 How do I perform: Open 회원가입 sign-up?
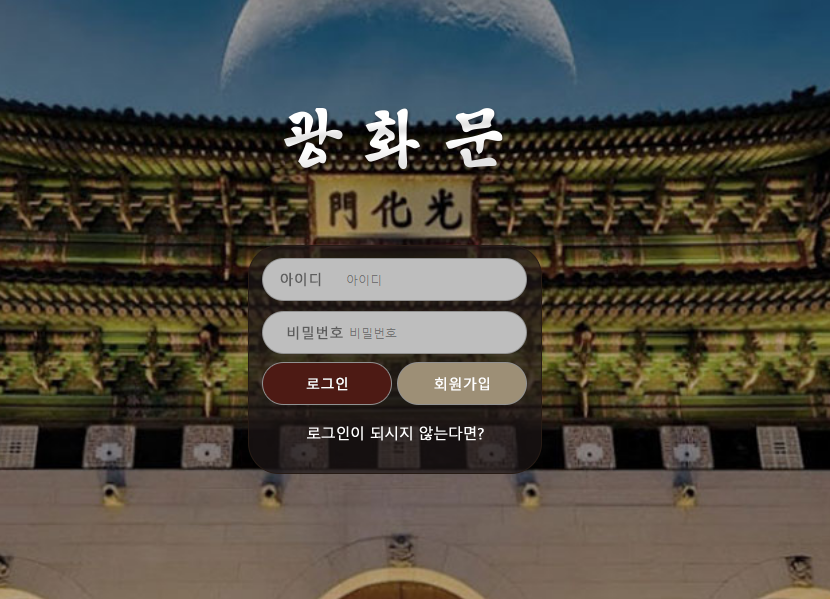(x=462, y=384)
